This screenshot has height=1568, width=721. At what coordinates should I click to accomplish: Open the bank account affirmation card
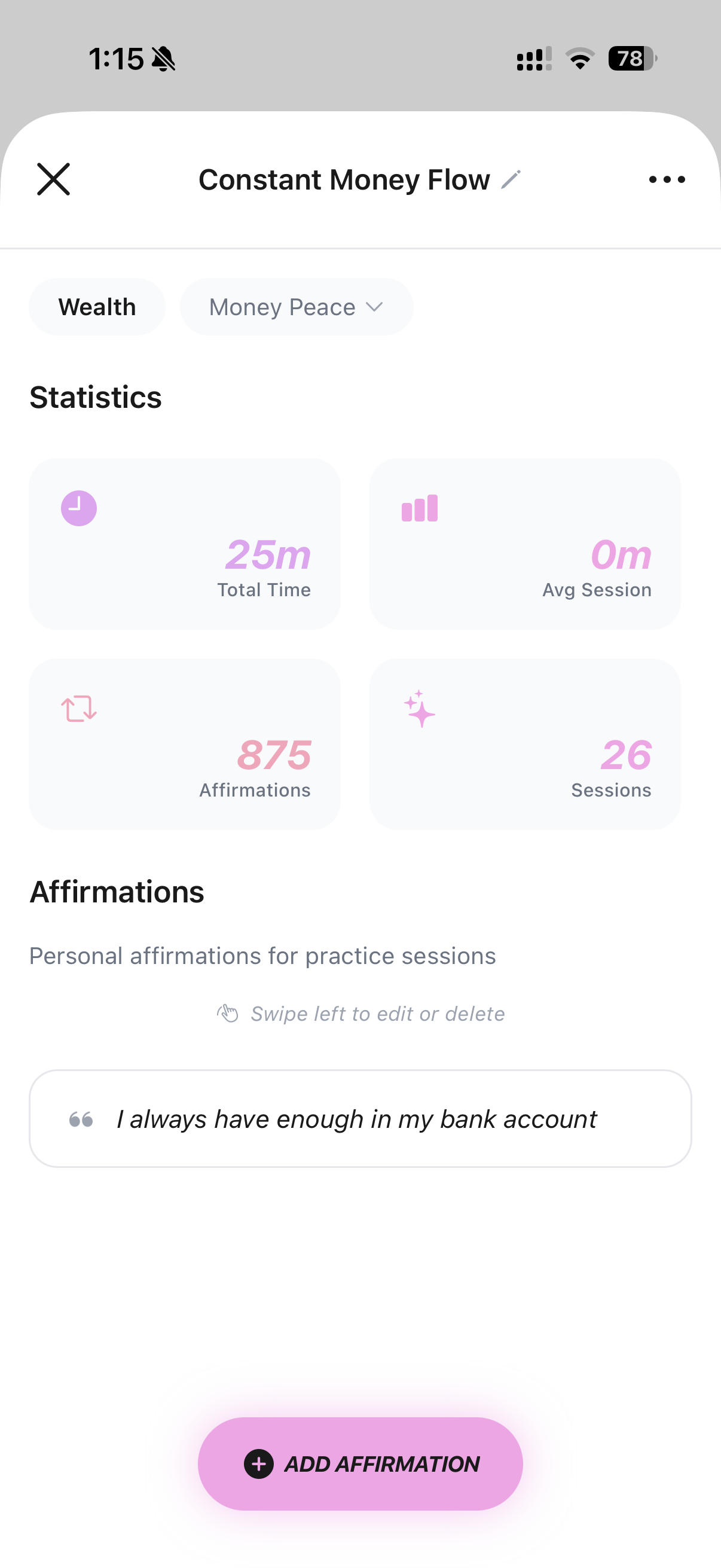coord(360,1119)
